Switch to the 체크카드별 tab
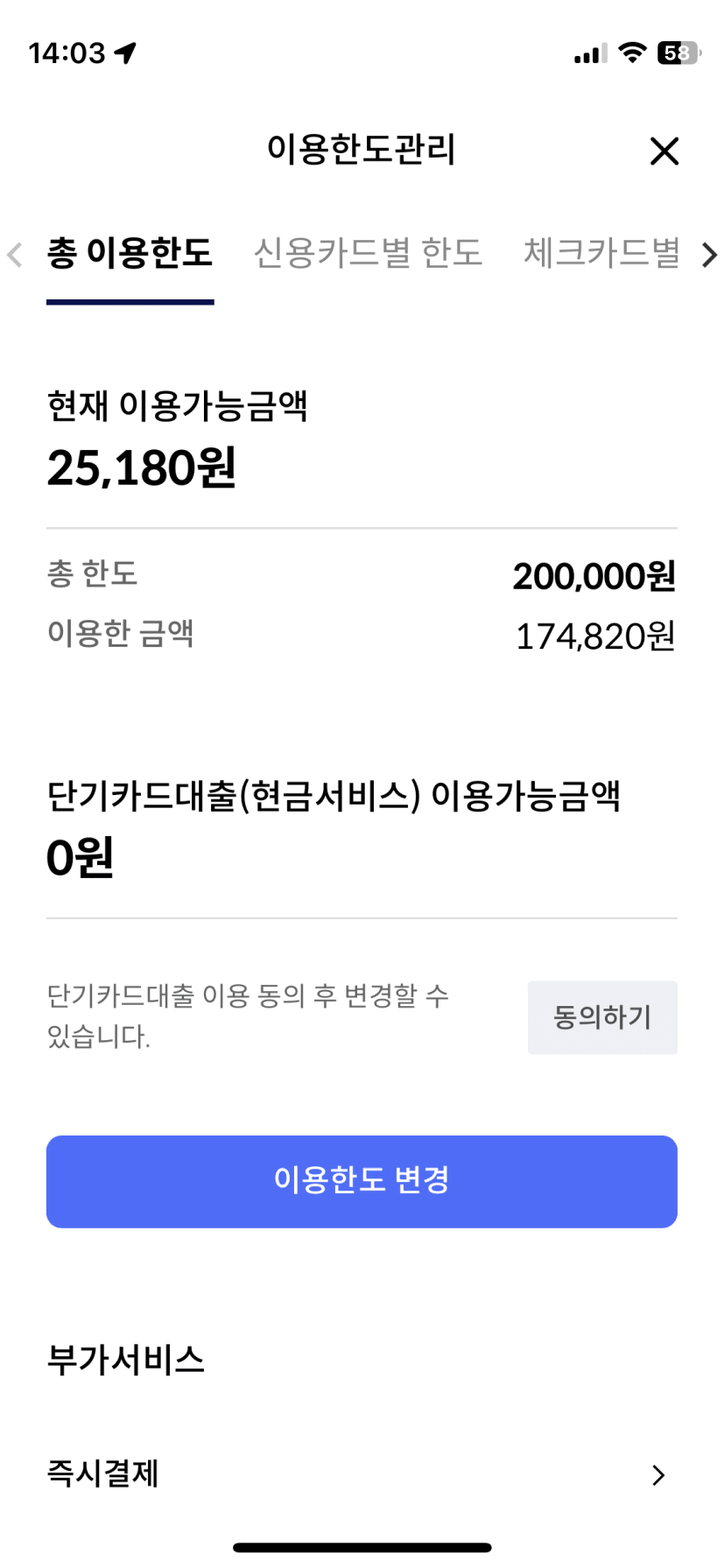Image resolution: width=724 pixels, height=1568 pixels. [601, 253]
